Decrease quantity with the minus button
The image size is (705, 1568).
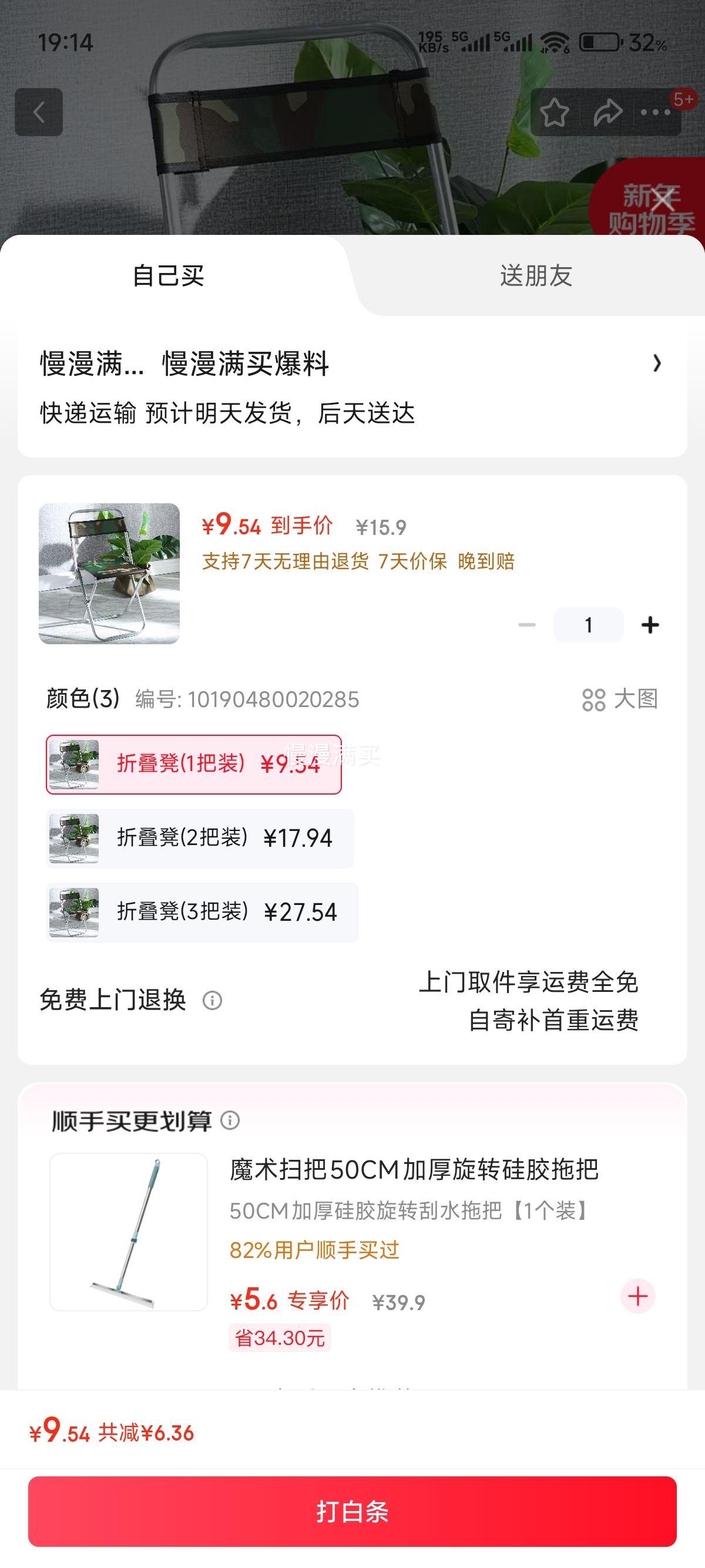(x=526, y=625)
